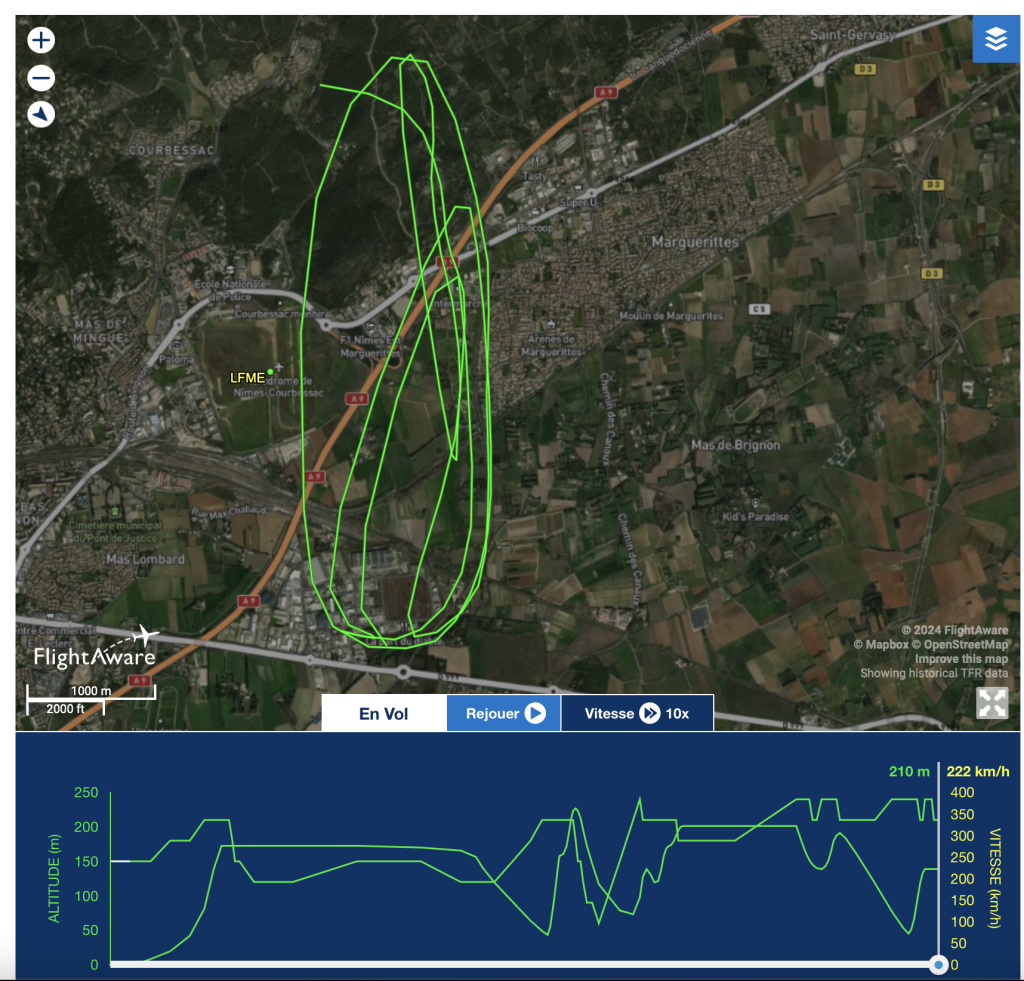Open the map layers selector
Viewport: 1024px width, 981px height.
point(995,39)
